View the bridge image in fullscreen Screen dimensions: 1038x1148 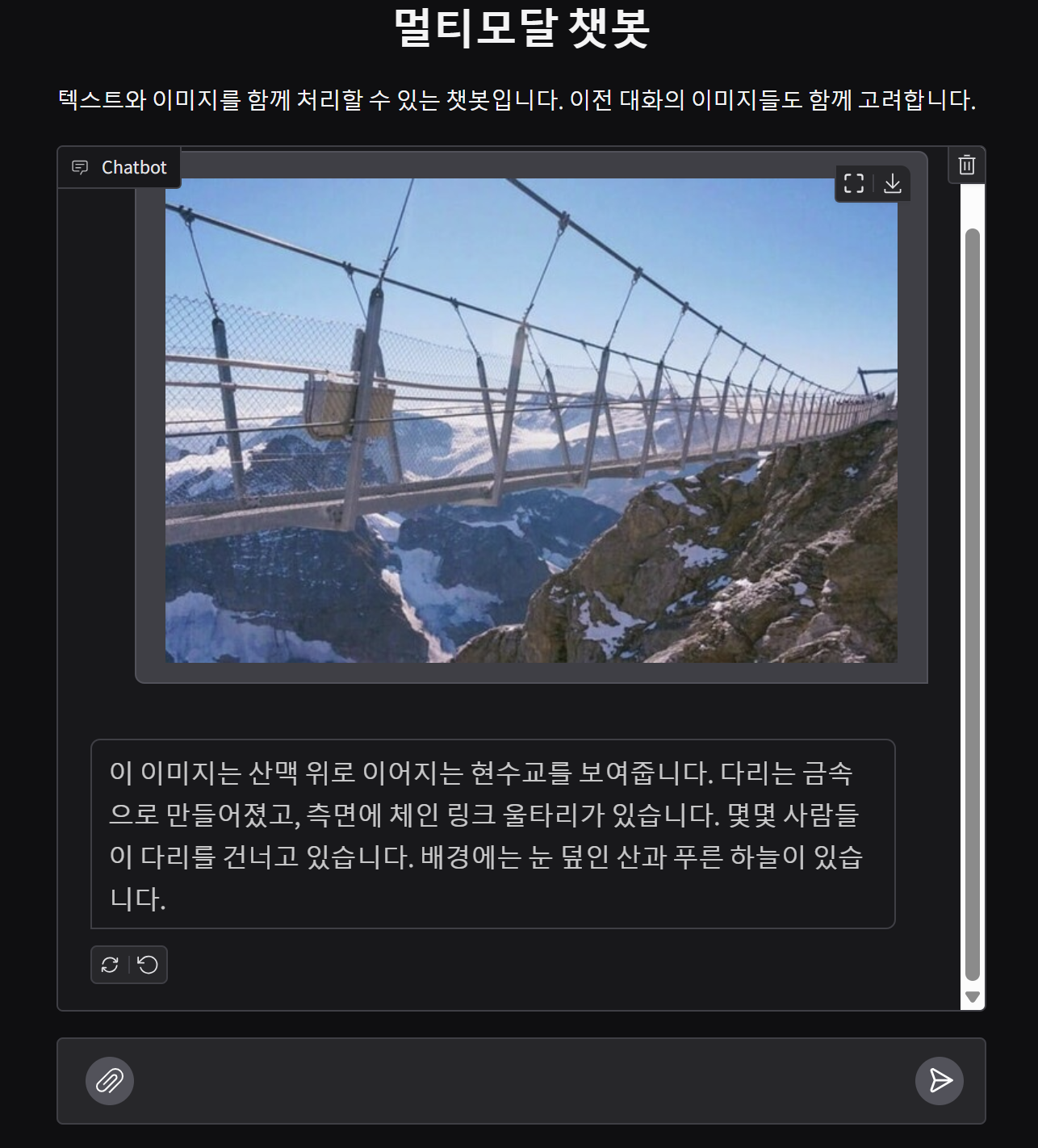pyautogui.click(x=854, y=184)
